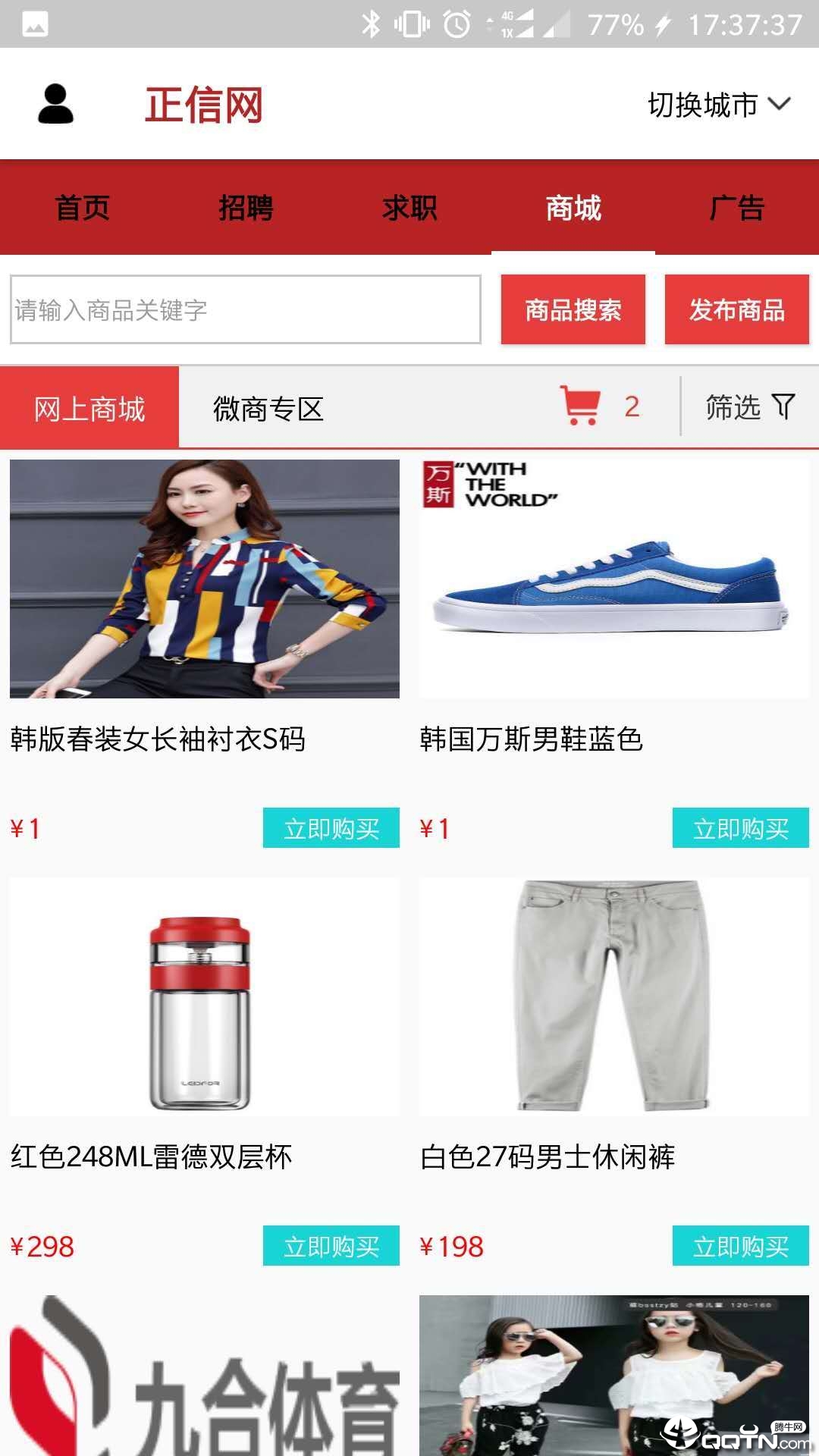Buy 红色248ML雷德双层杯 with 立即购买
Screen dimensions: 819x1456
tap(331, 1246)
